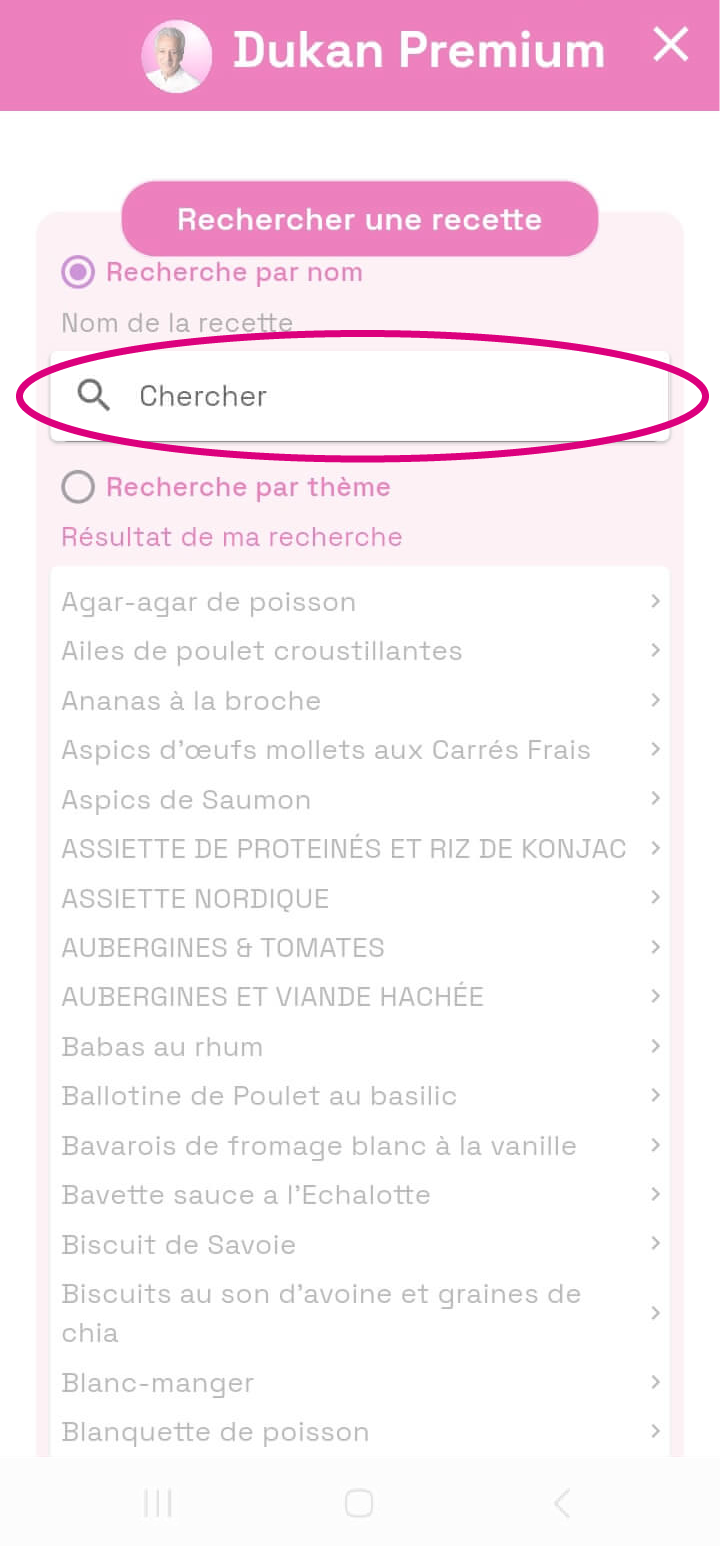720x1546 pixels.
Task: Select Recherche par nom option
Action: [78, 272]
